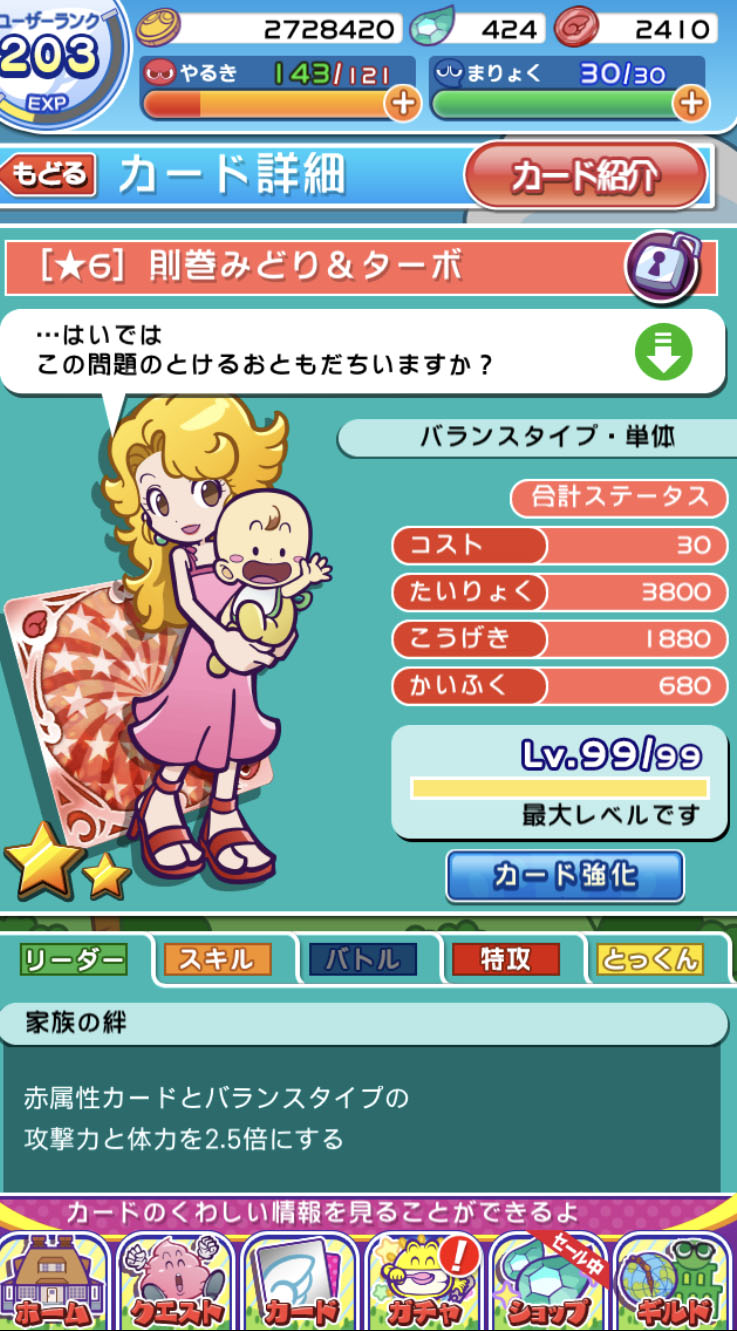The image size is (737, 1331).
Task: Go back with the もどる button
Action: click(50, 175)
